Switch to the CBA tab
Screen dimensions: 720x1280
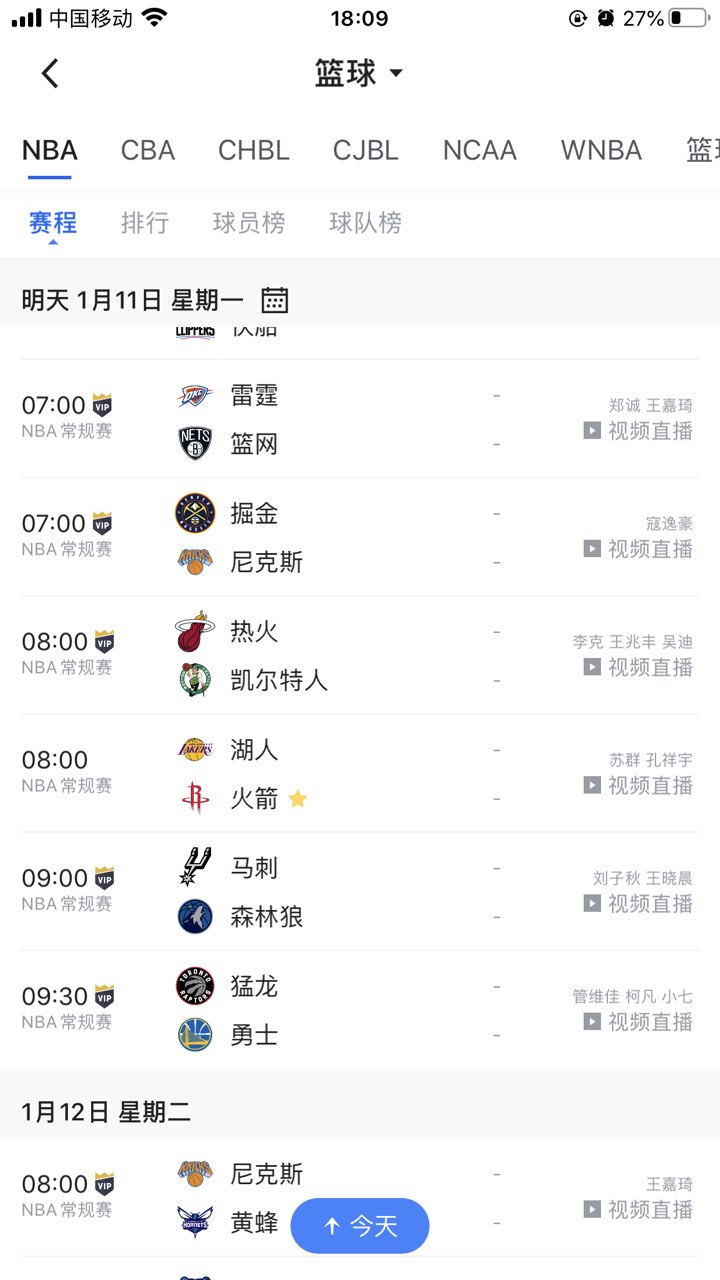[x=148, y=150]
